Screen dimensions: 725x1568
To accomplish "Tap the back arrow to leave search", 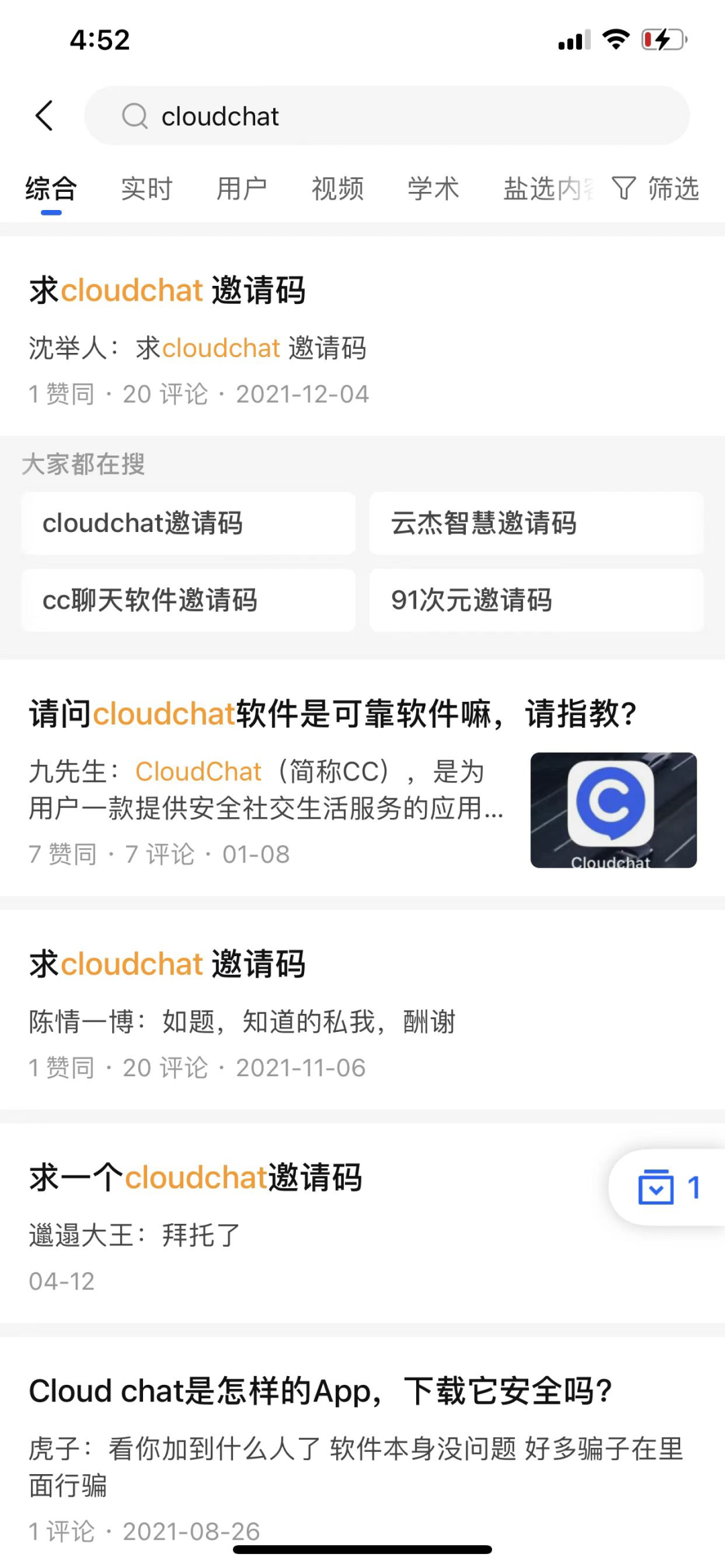I will pyautogui.click(x=44, y=115).
